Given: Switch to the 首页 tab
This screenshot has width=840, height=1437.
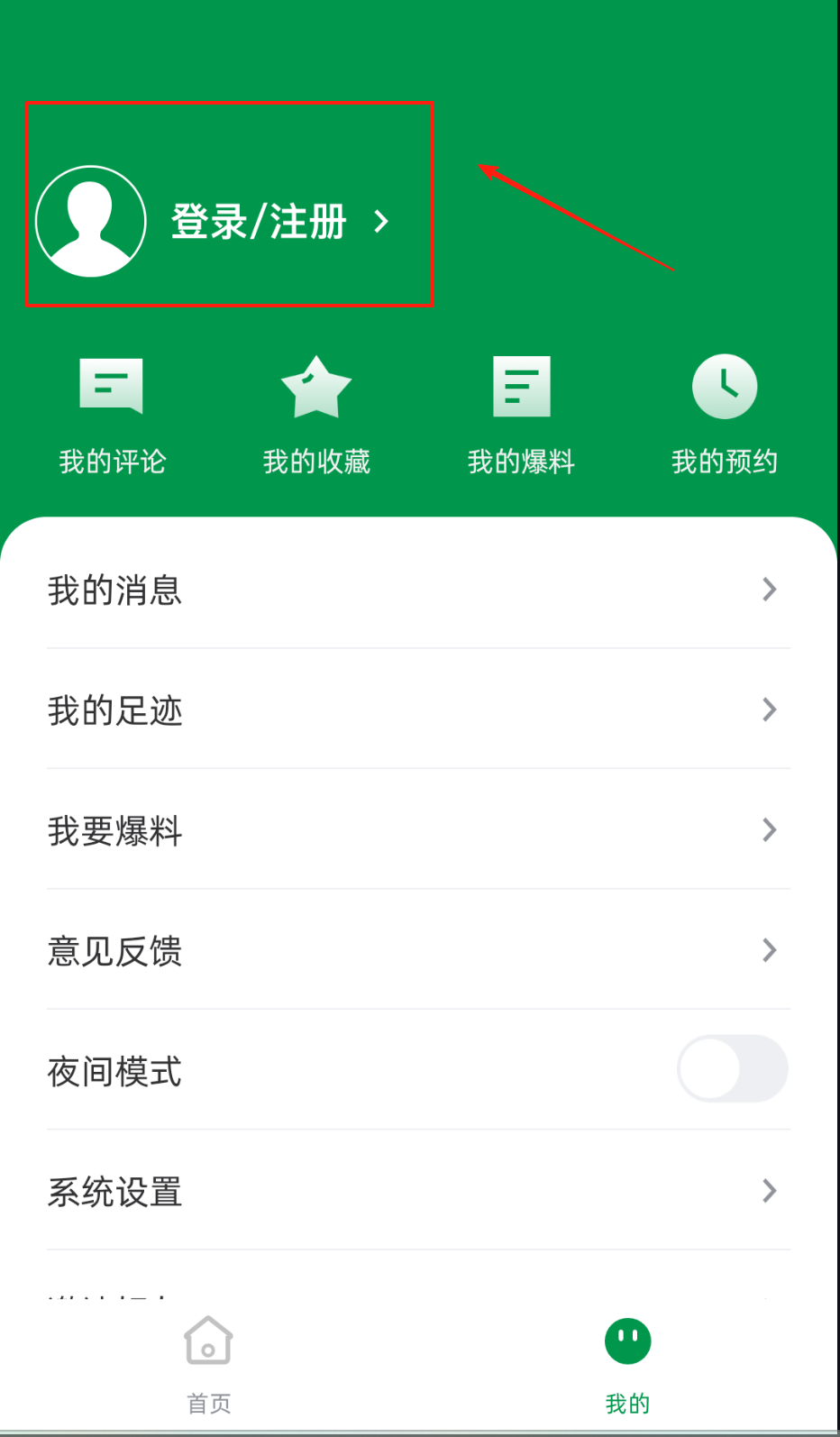Looking at the screenshot, I should click(209, 1363).
